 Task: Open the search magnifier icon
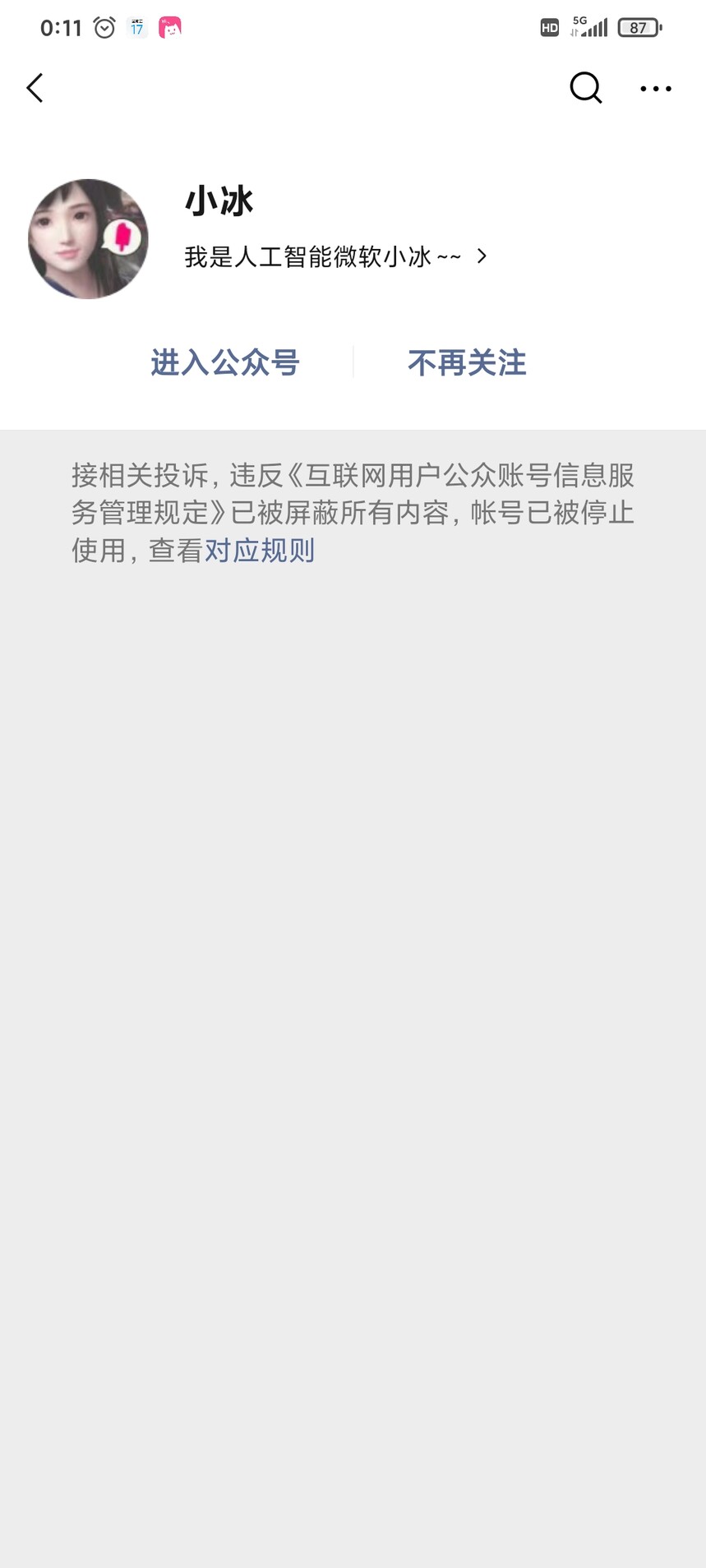(586, 88)
